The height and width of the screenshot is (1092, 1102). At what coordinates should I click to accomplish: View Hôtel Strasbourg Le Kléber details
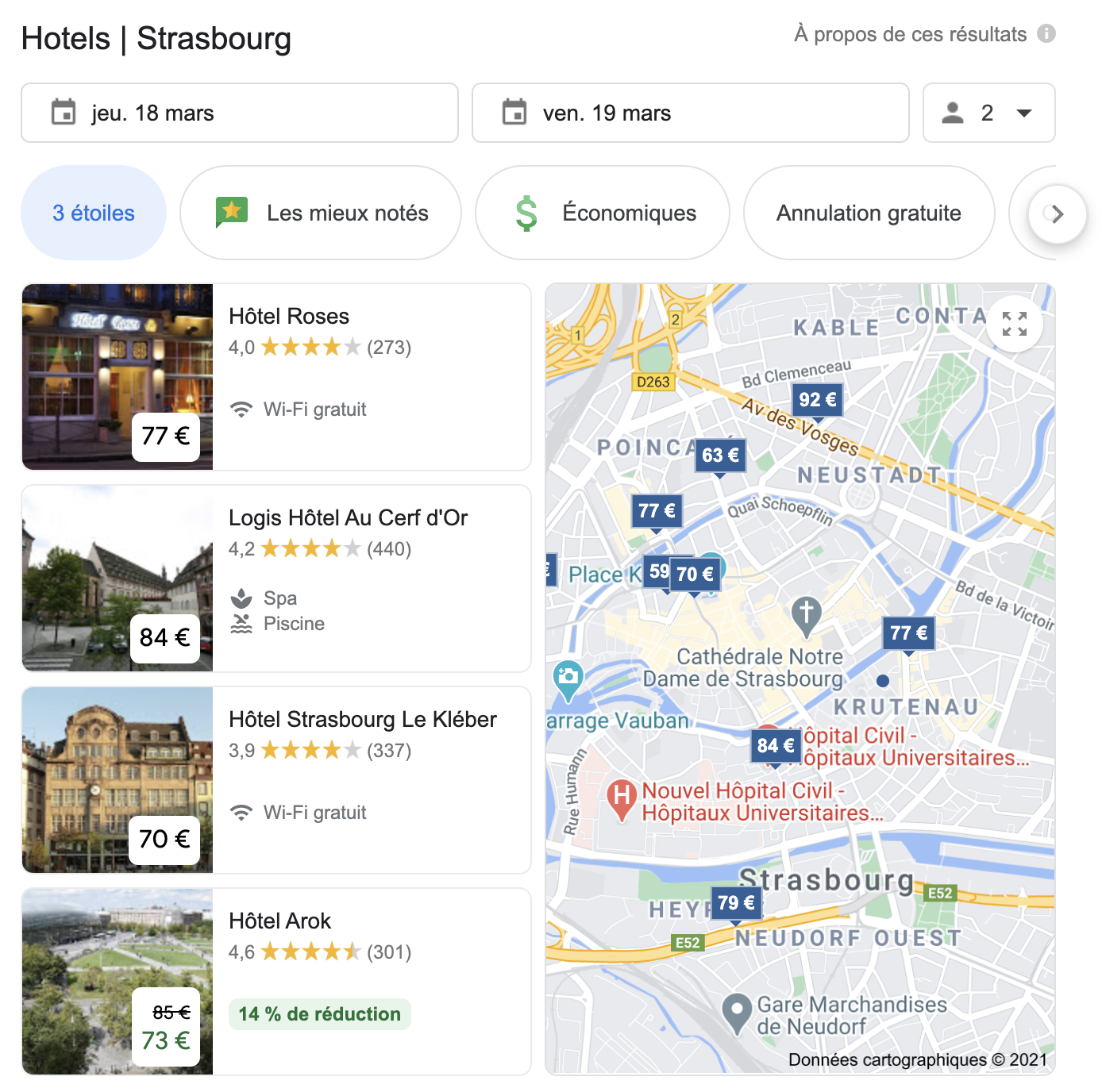pyautogui.click(x=362, y=720)
